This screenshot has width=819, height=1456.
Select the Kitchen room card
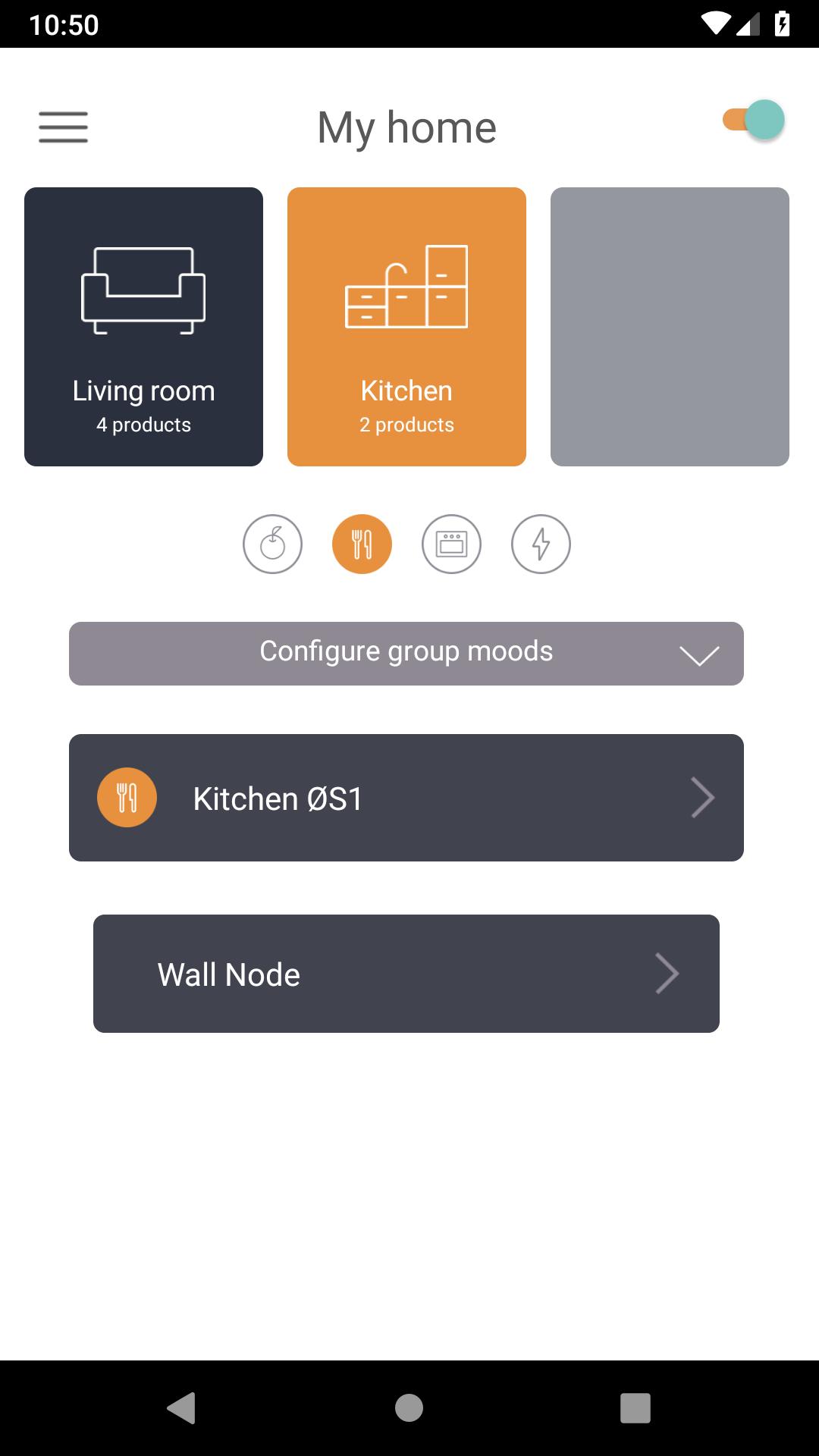click(406, 327)
